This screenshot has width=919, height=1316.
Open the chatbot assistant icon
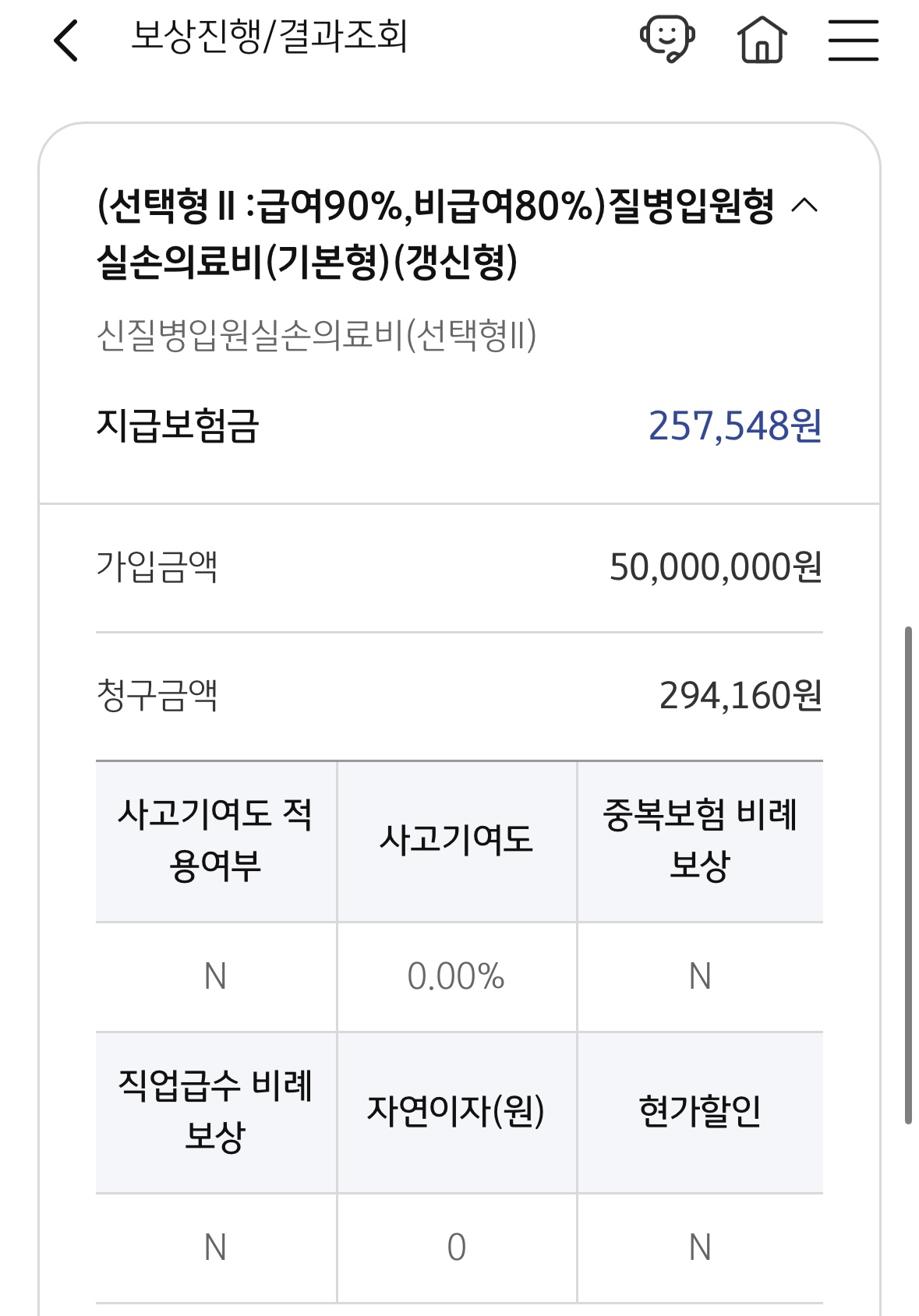(x=667, y=38)
